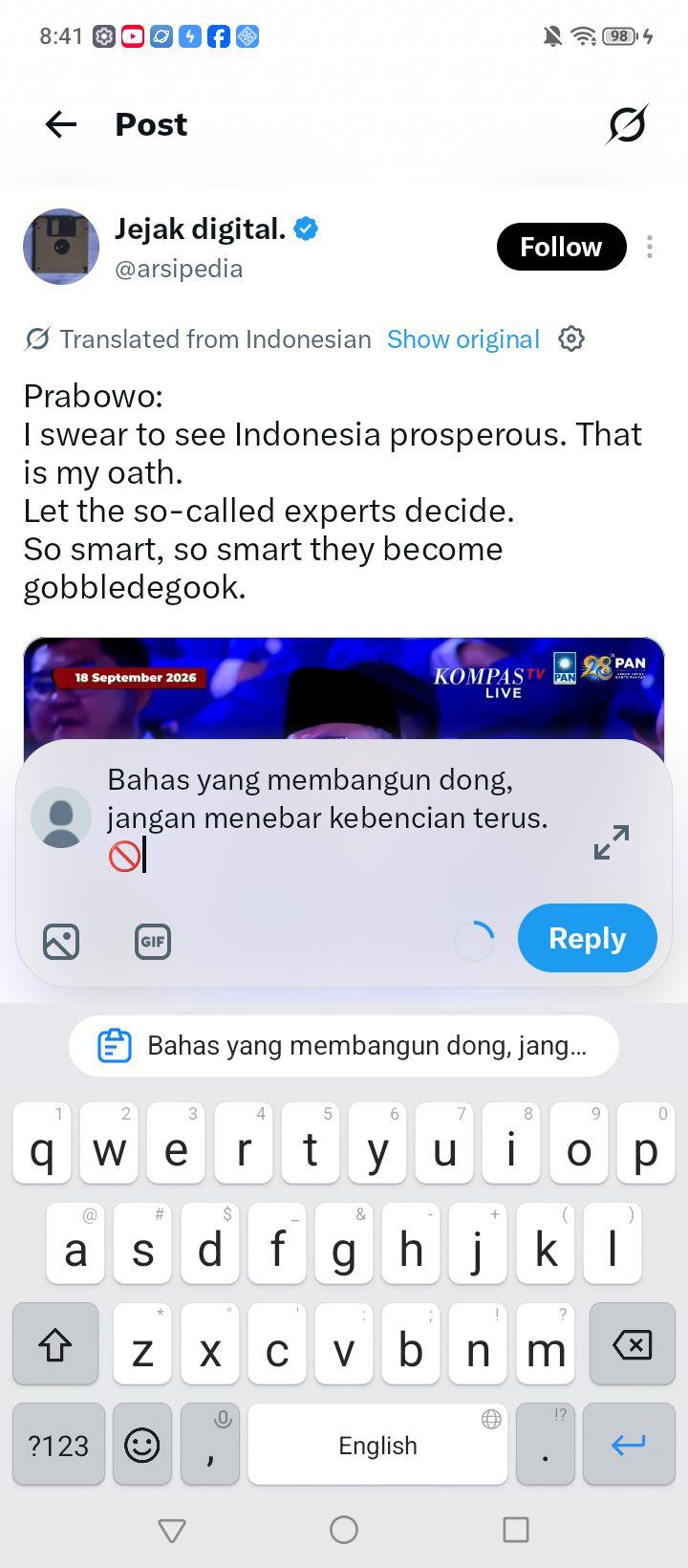Image resolution: width=688 pixels, height=1568 pixels.
Task: Follow Jejak digital.
Action: pos(561,247)
